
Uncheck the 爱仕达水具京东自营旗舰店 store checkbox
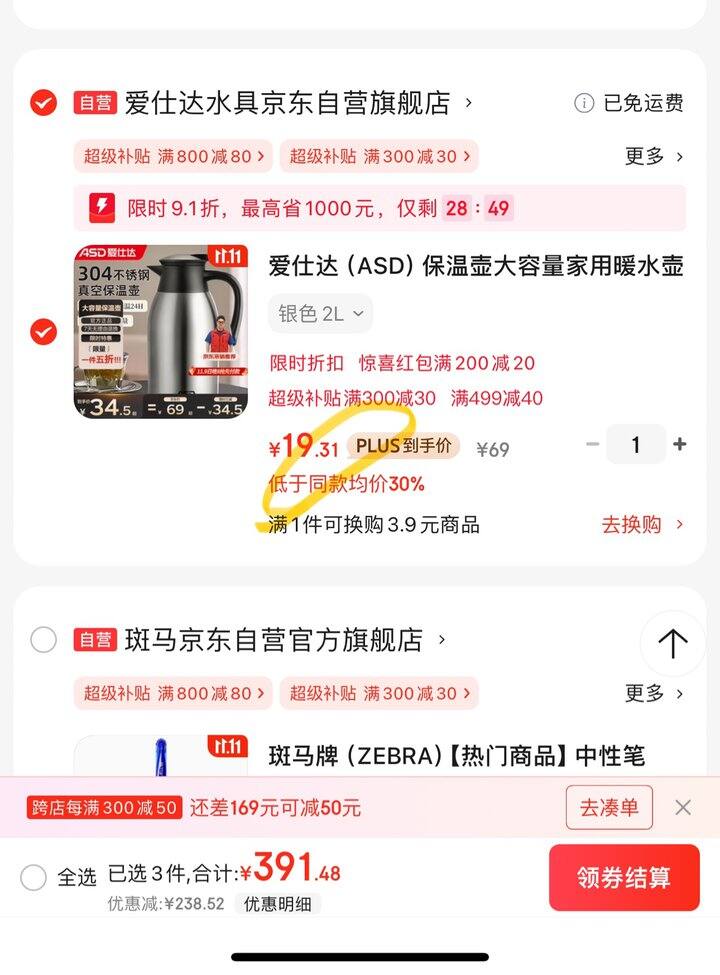pyautogui.click(x=43, y=103)
